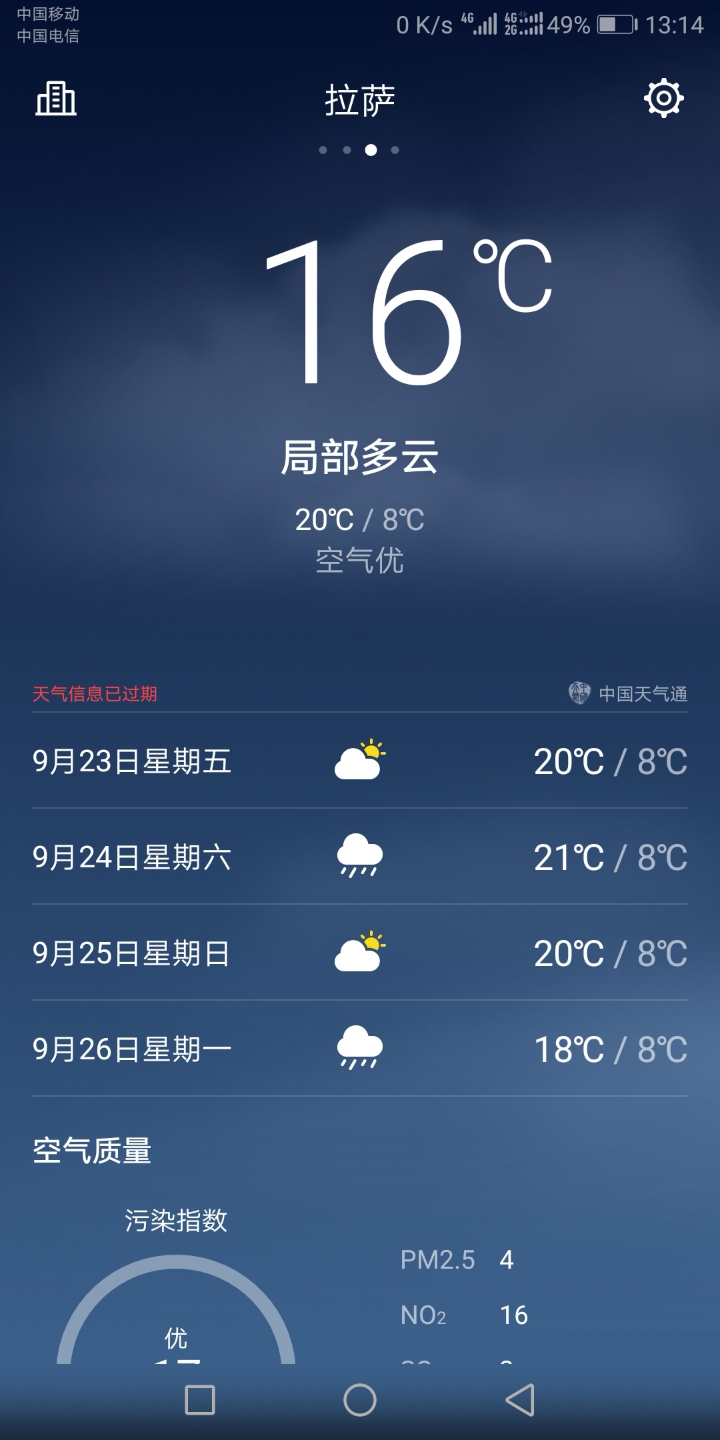Return to the home screen
The image size is (720, 1440).
click(360, 1400)
